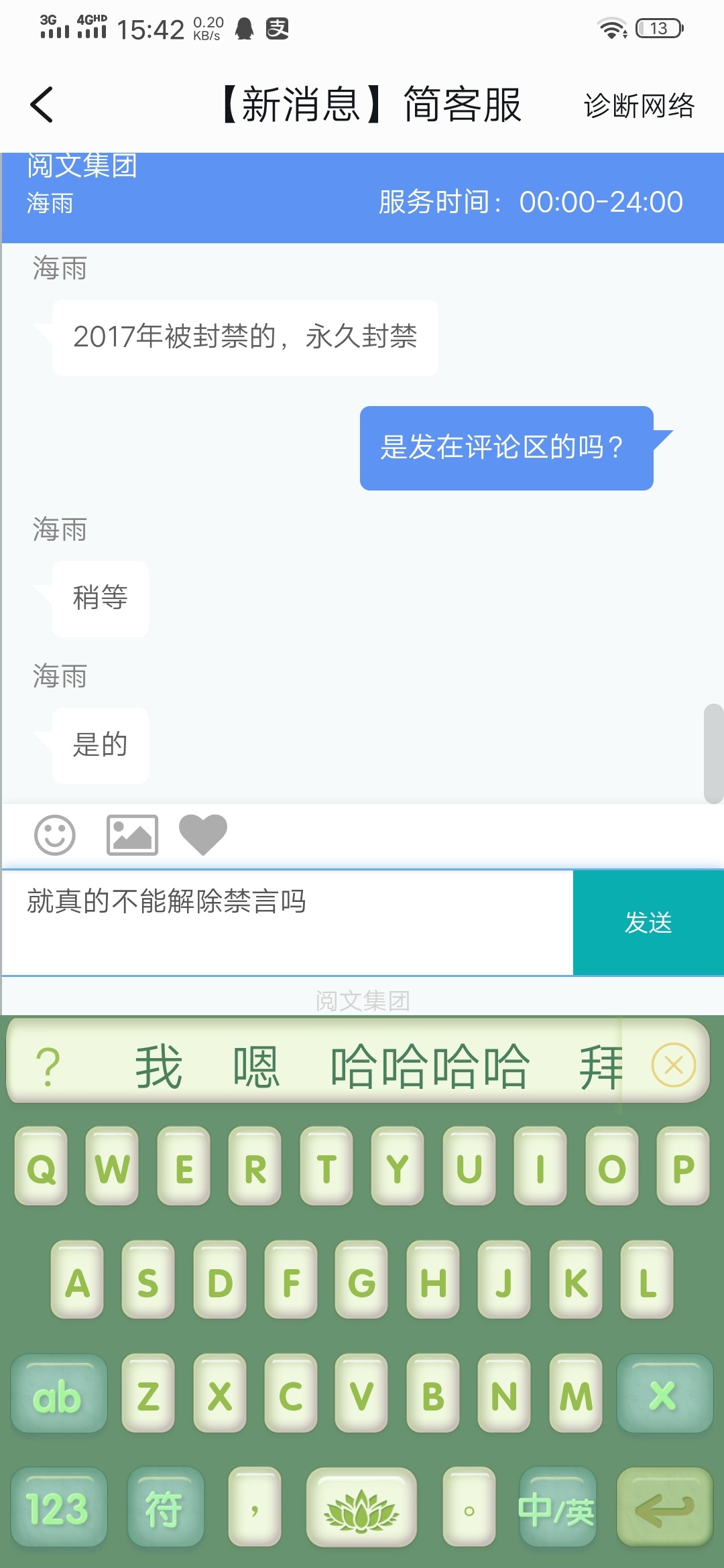Viewport: 724px width, 1568px height.
Task: Toggle 中/英 input language
Action: (x=557, y=1509)
